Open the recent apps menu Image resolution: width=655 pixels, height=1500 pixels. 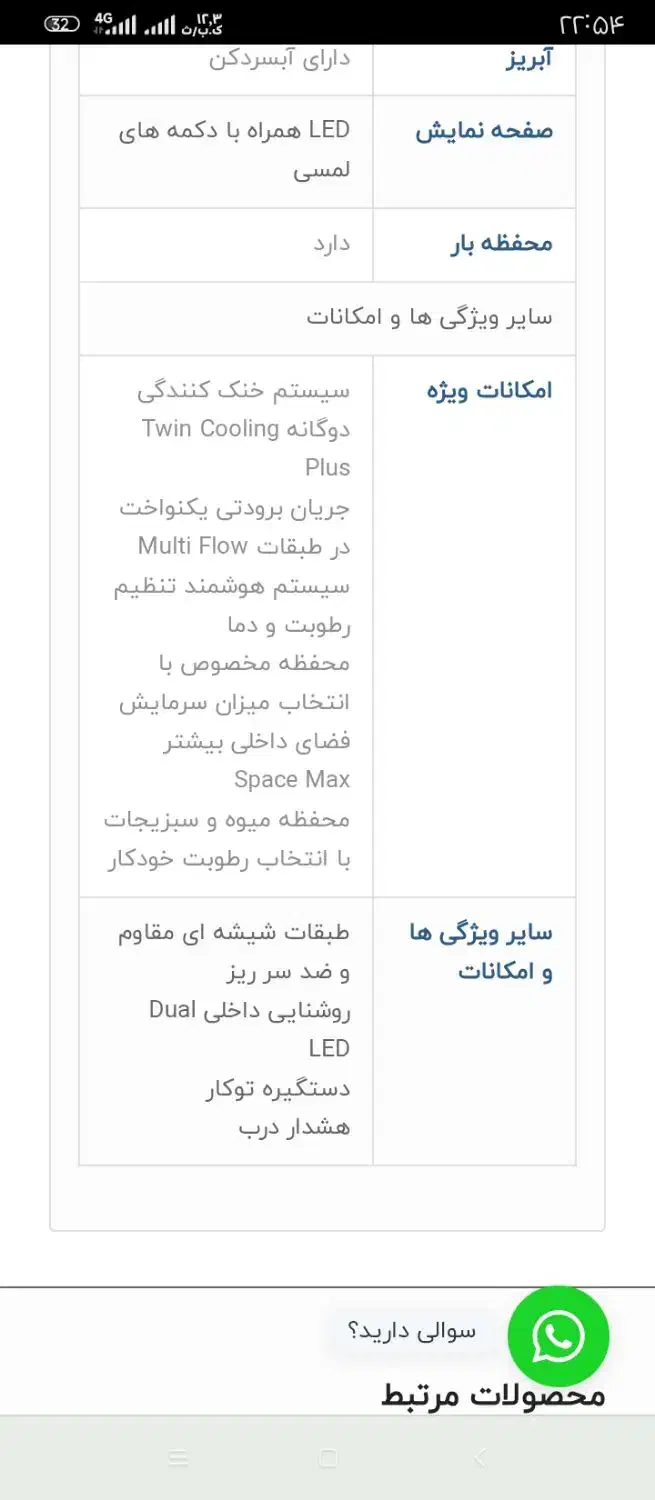[x=178, y=1458]
